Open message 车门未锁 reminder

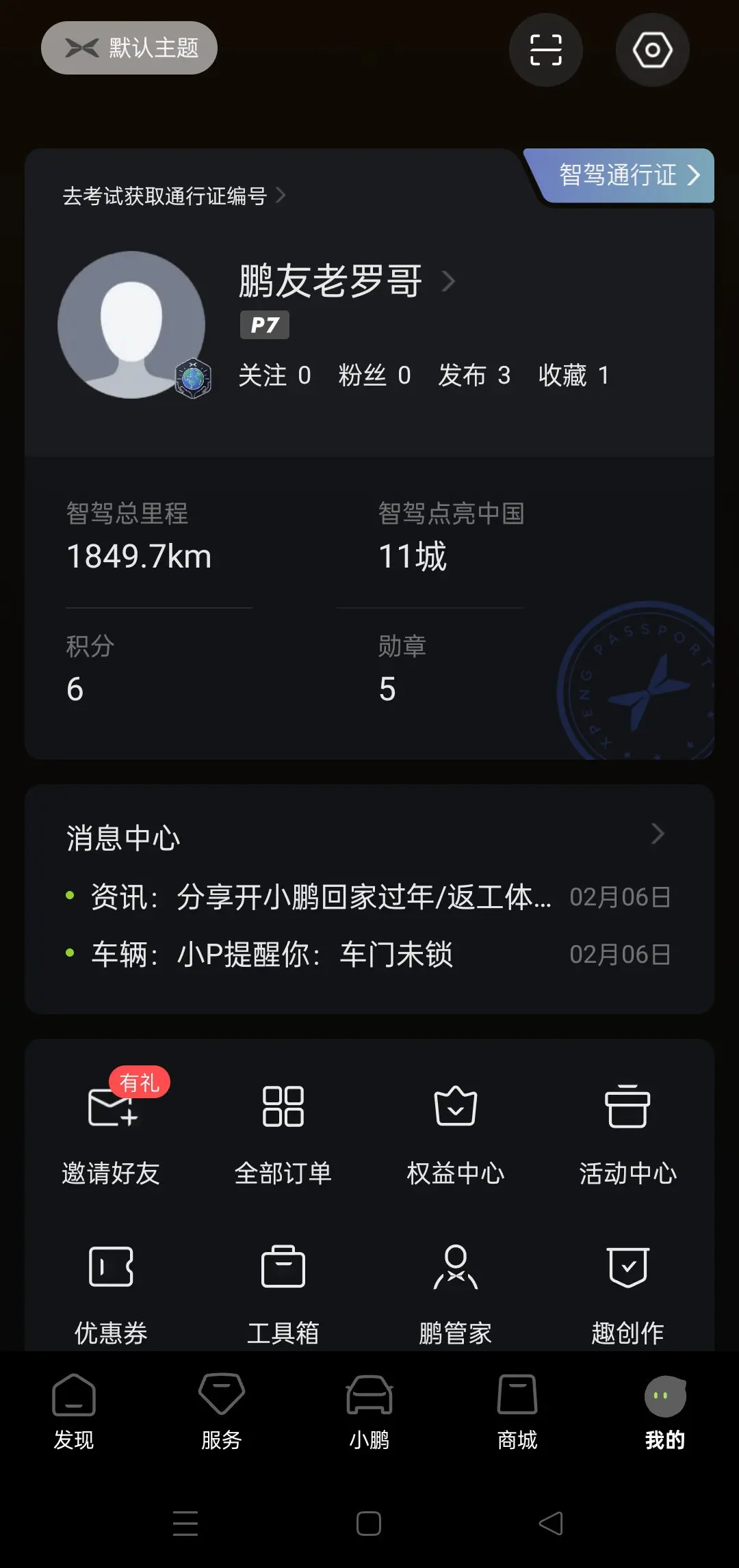[369, 954]
